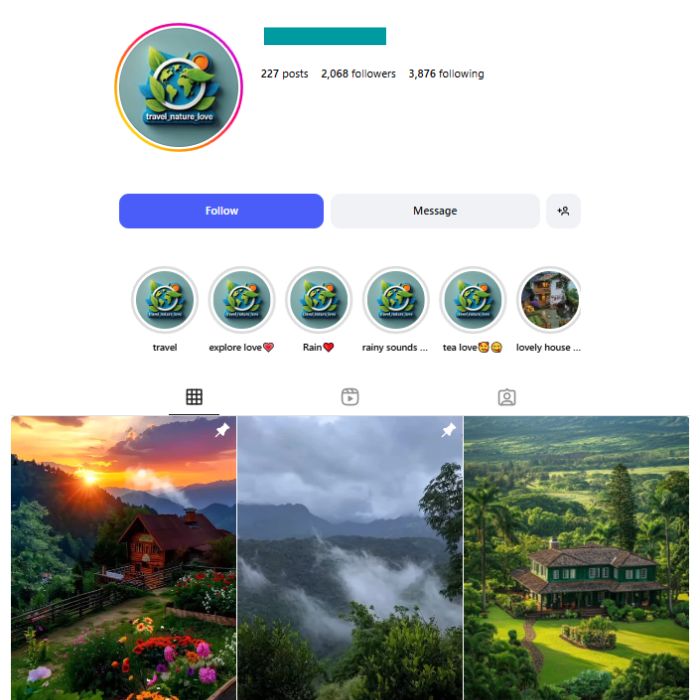Open the green house in forest post
700x700 pixels.
click(x=576, y=557)
